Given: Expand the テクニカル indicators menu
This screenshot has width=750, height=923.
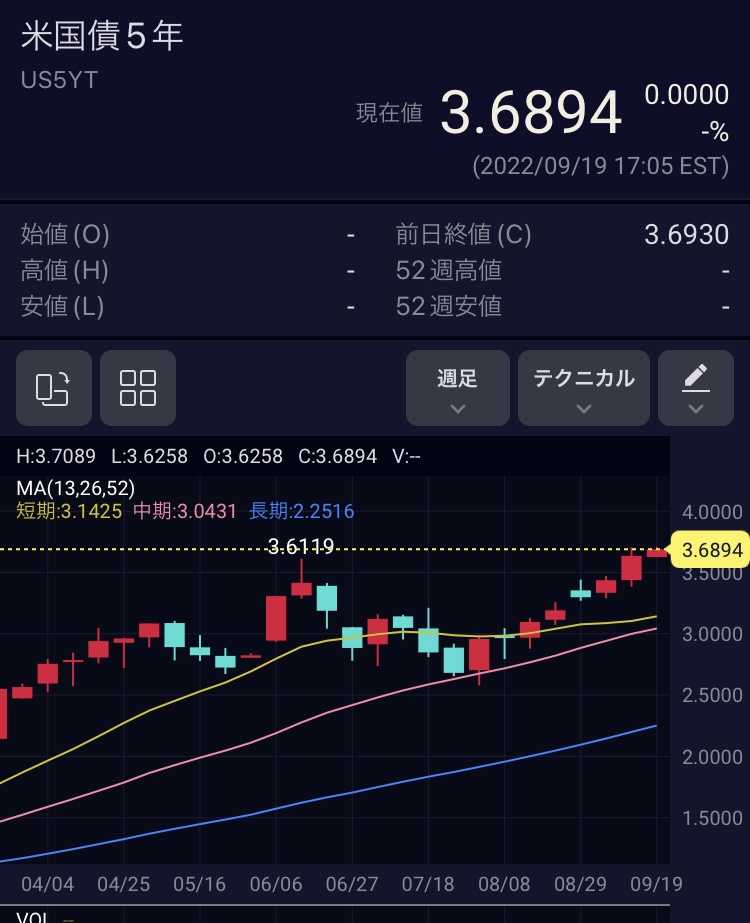Looking at the screenshot, I should [x=583, y=388].
